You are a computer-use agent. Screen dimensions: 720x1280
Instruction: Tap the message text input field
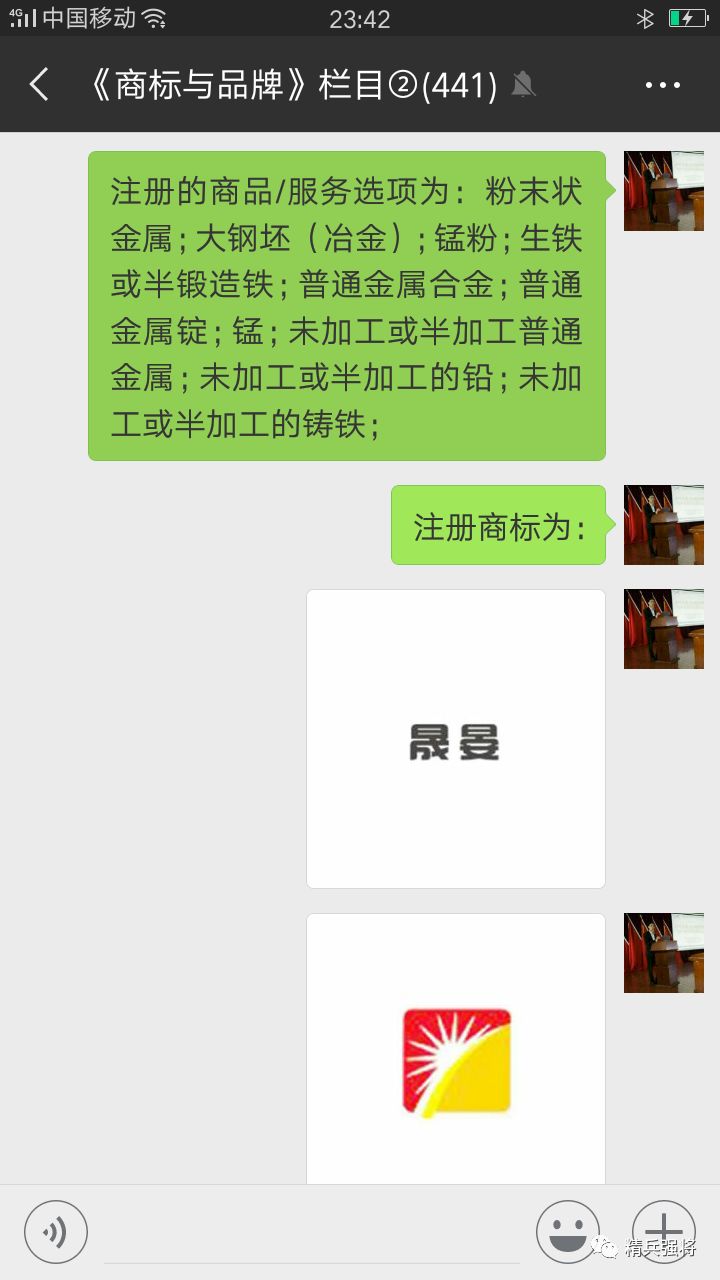coord(311,1232)
